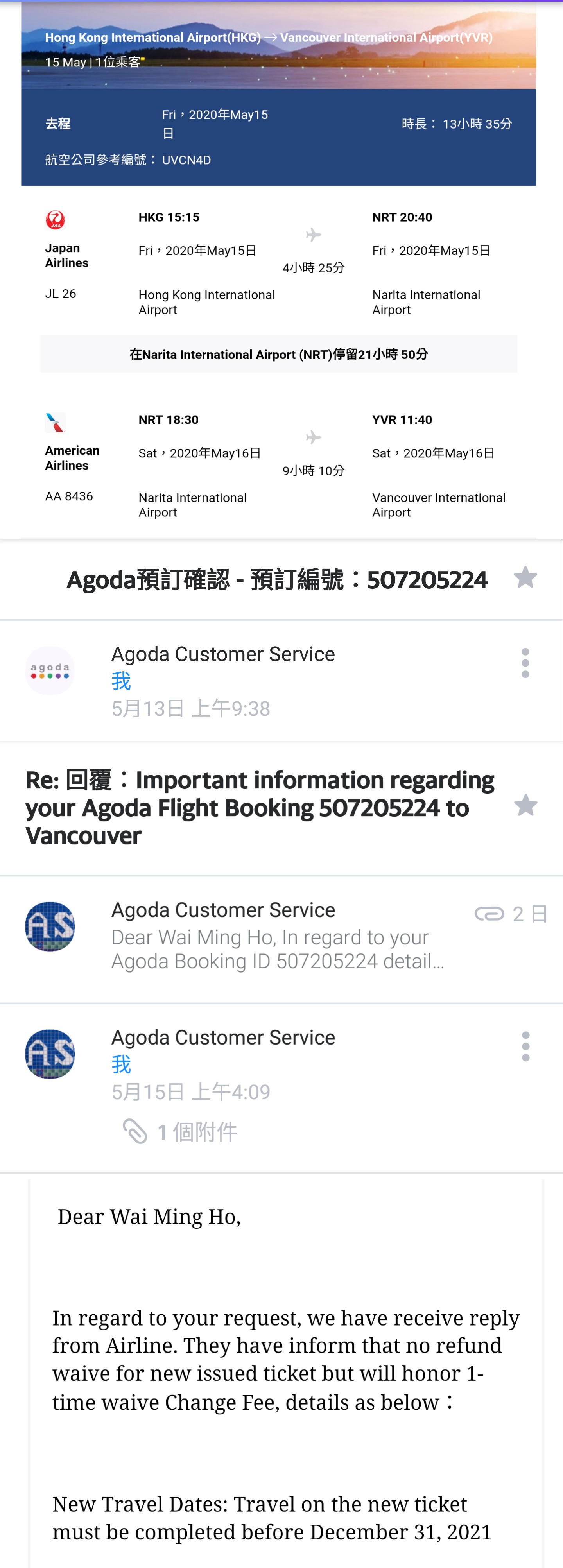Screen dimensions: 563x1568
Task: Click the airplane icon on the NRT-YVR segment
Action: pos(313,437)
